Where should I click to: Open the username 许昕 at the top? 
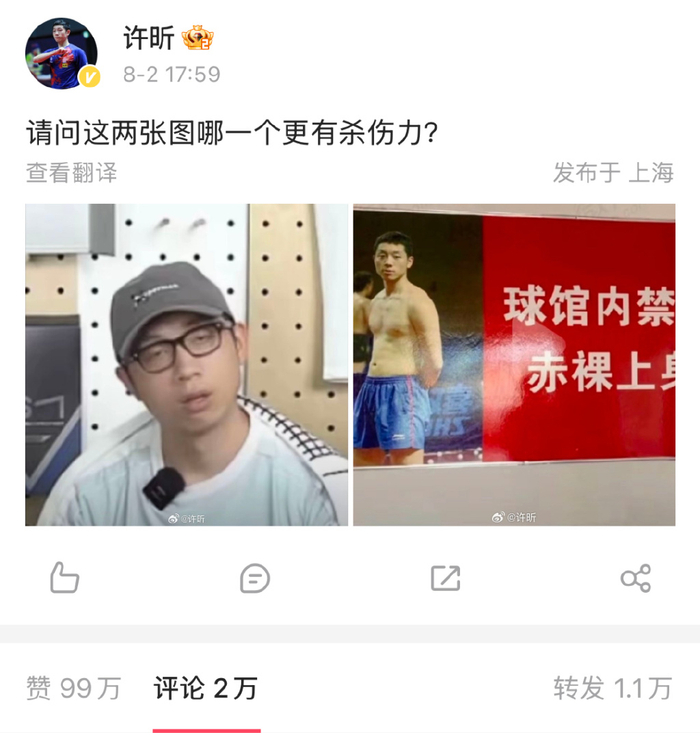[x=149, y=38]
